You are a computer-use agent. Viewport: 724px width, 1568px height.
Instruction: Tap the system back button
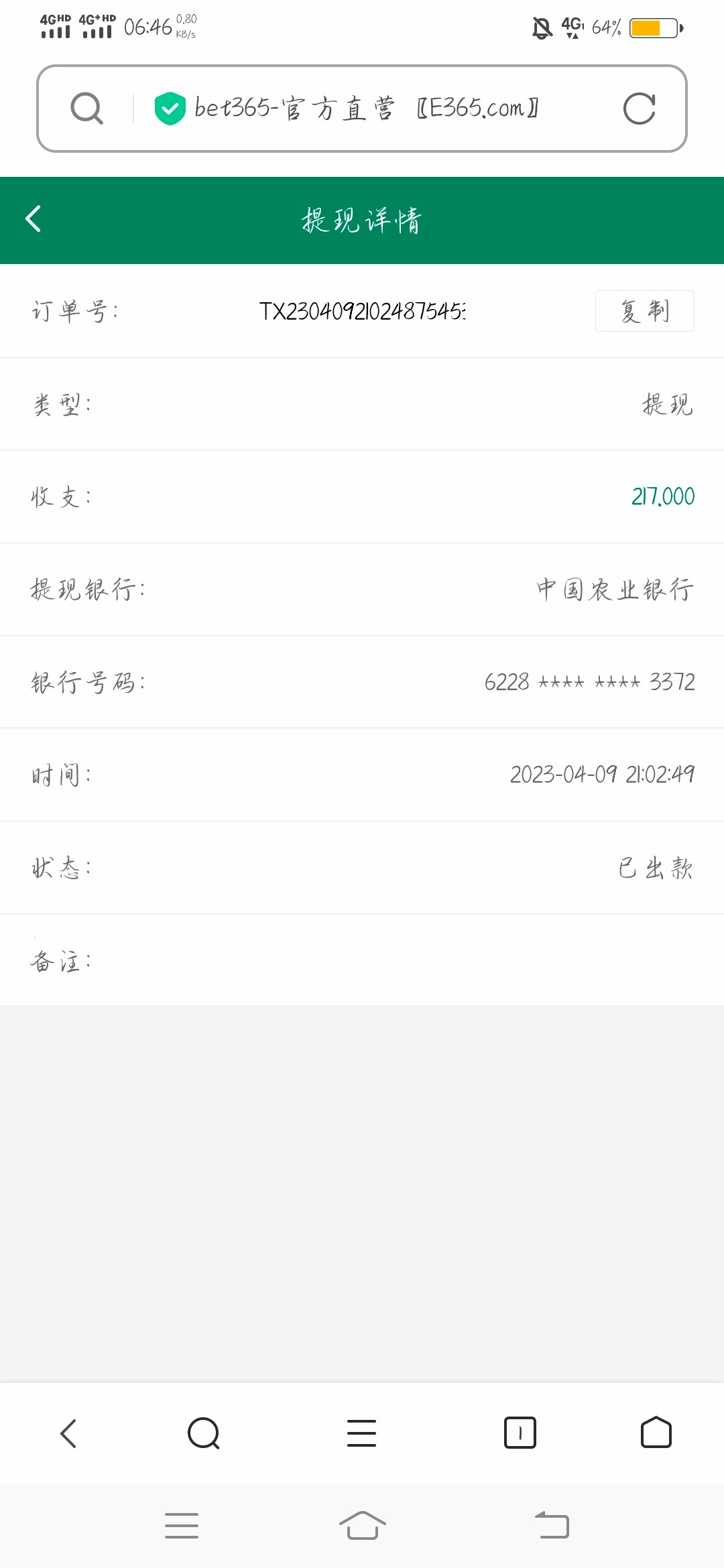pyautogui.click(x=552, y=1526)
